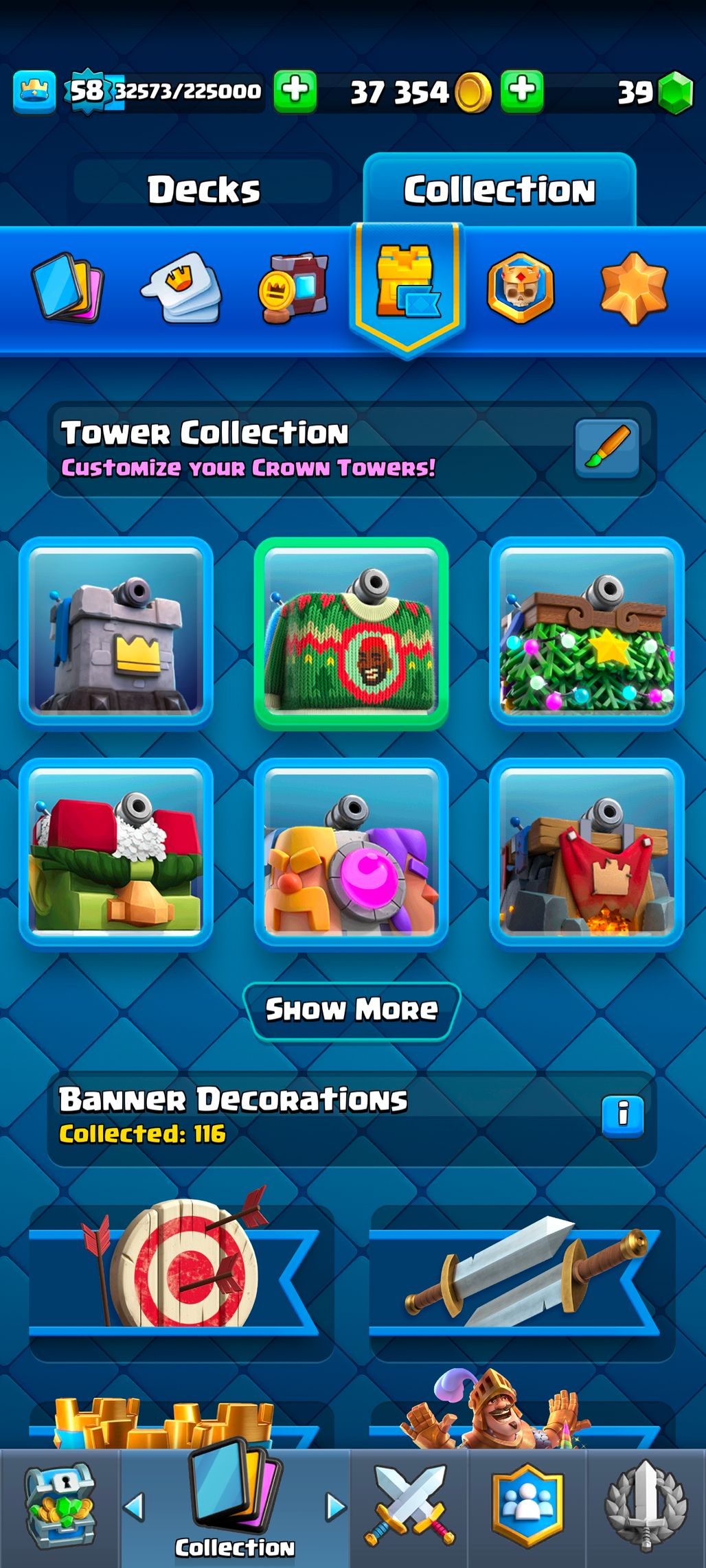
Task: Tap the Show More button
Action: point(352,1010)
